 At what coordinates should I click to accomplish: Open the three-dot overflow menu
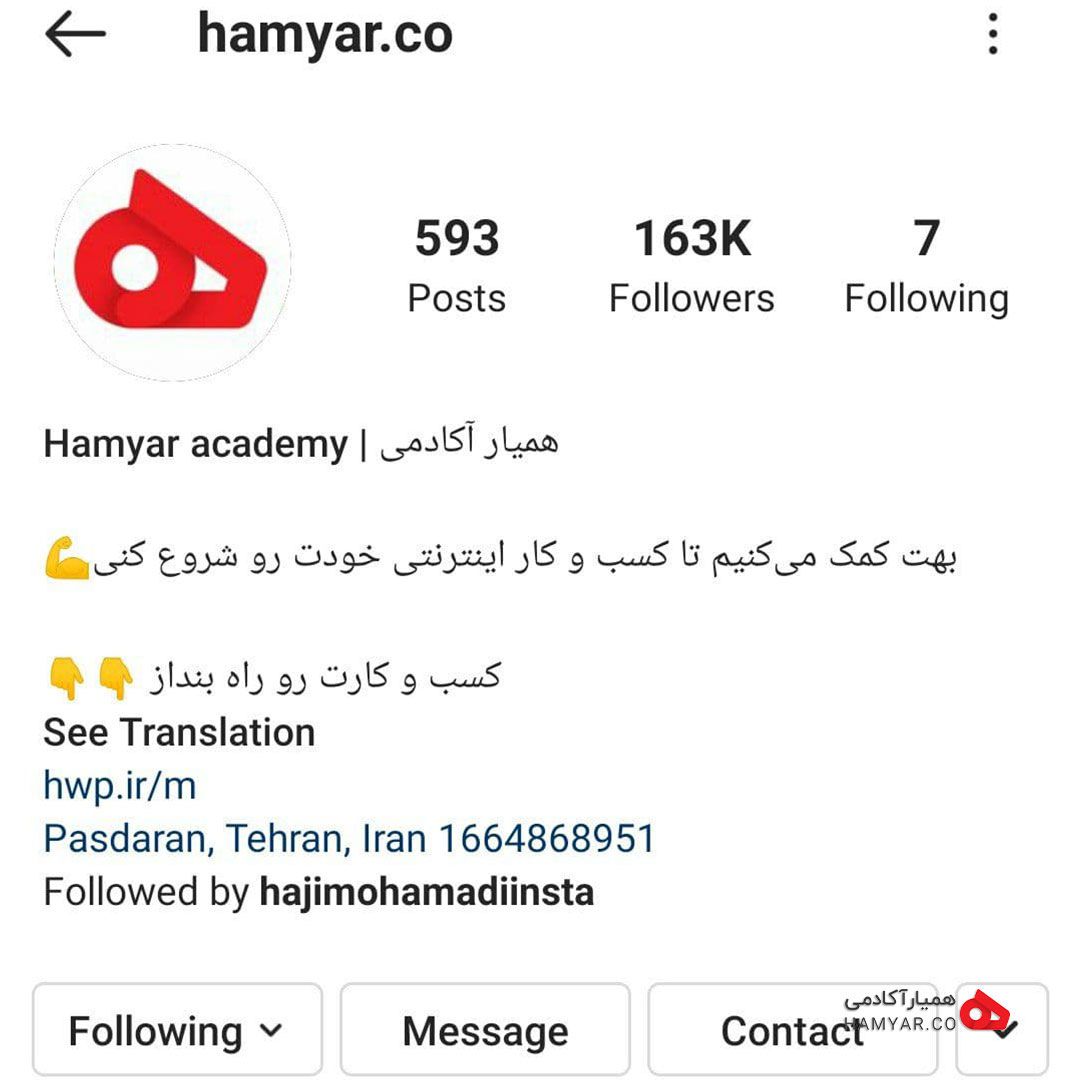point(992,34)
